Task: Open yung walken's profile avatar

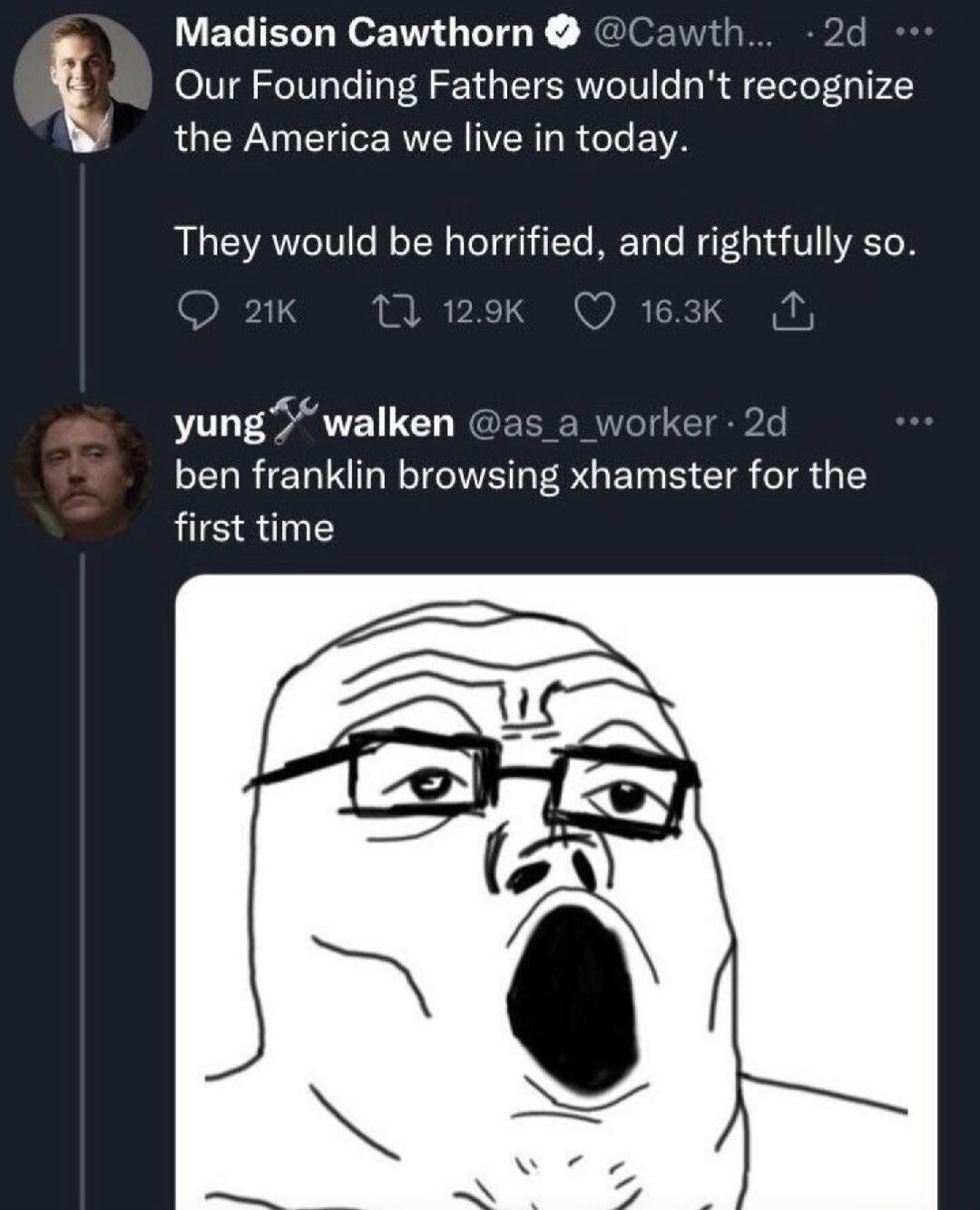Action: click(83, 477)
